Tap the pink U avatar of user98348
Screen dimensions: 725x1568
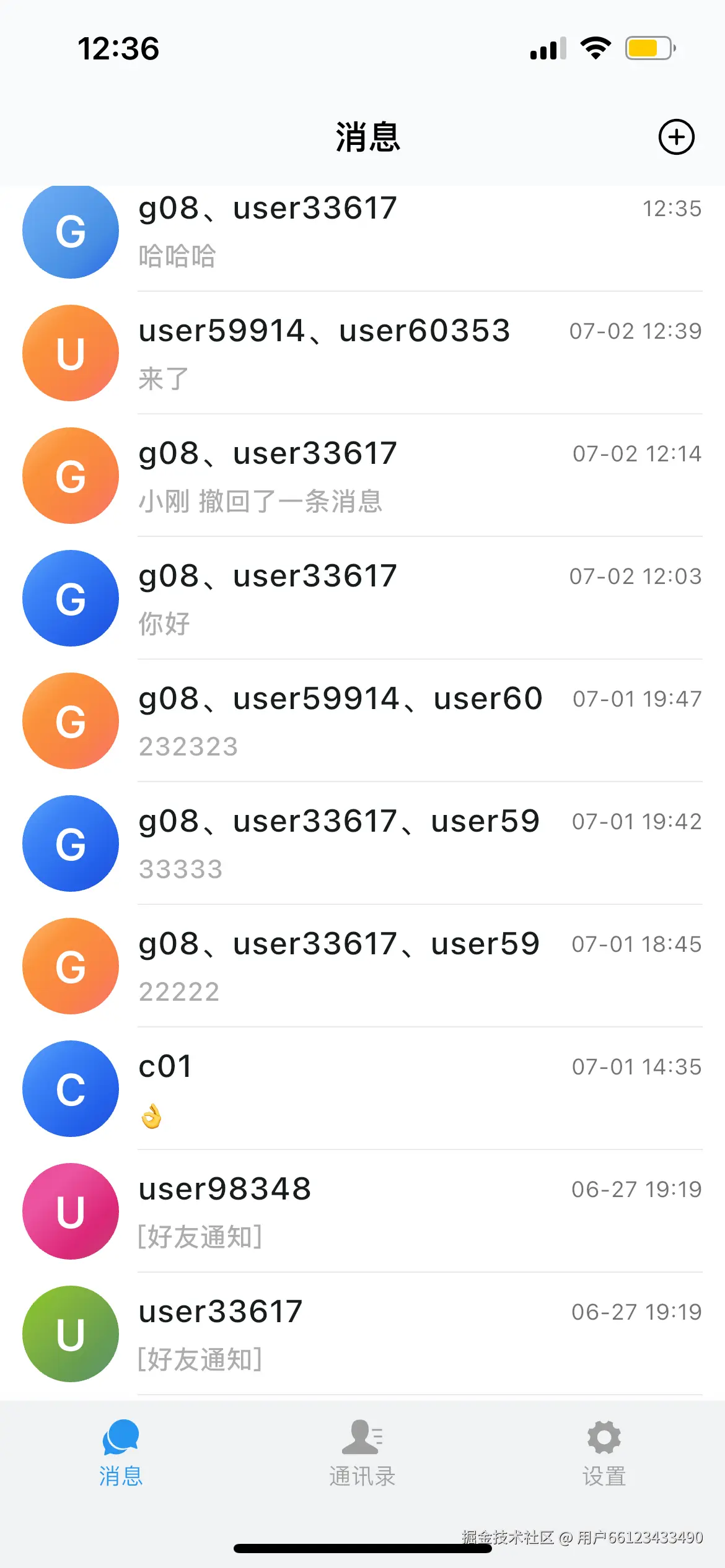tap(70, 1211)
